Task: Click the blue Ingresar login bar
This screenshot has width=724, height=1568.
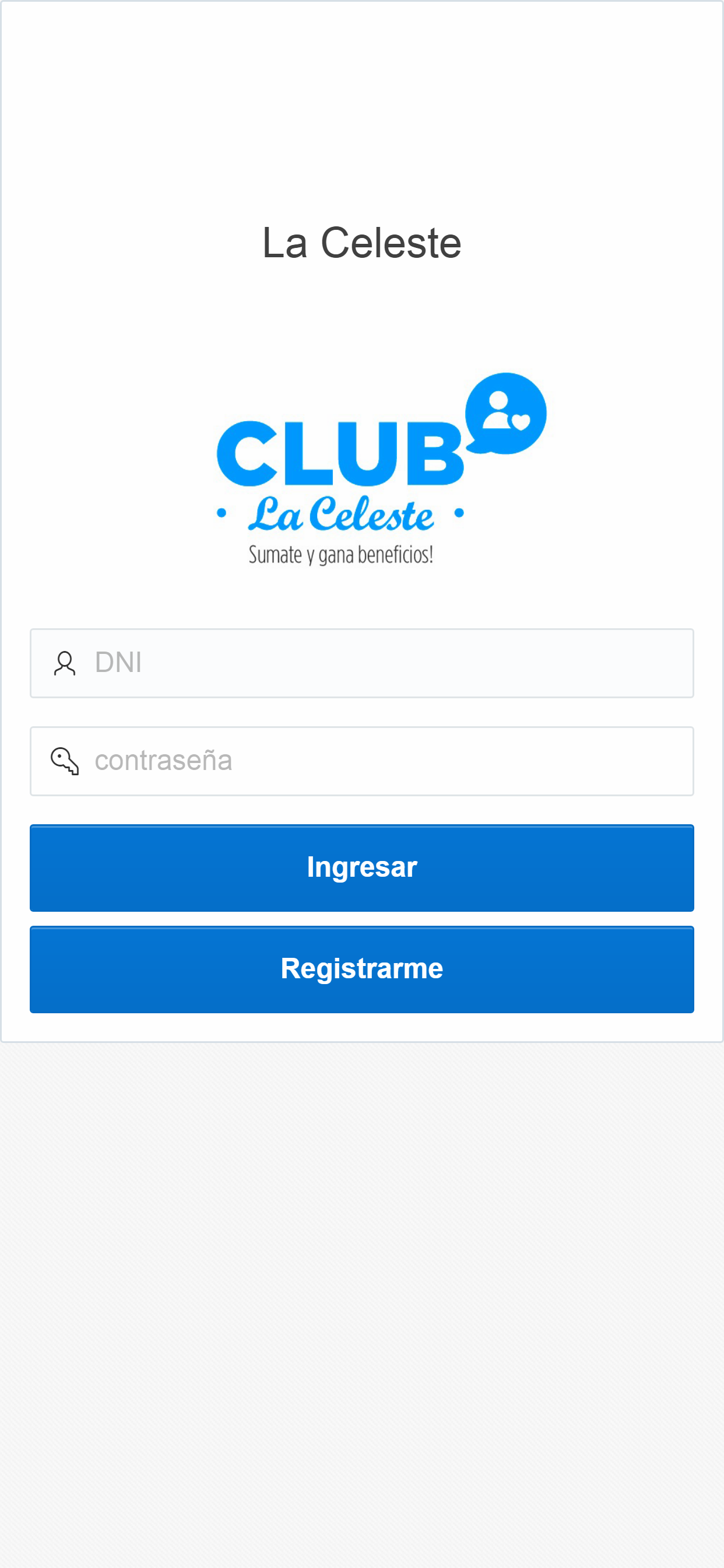Action: [x=362, y=869]
